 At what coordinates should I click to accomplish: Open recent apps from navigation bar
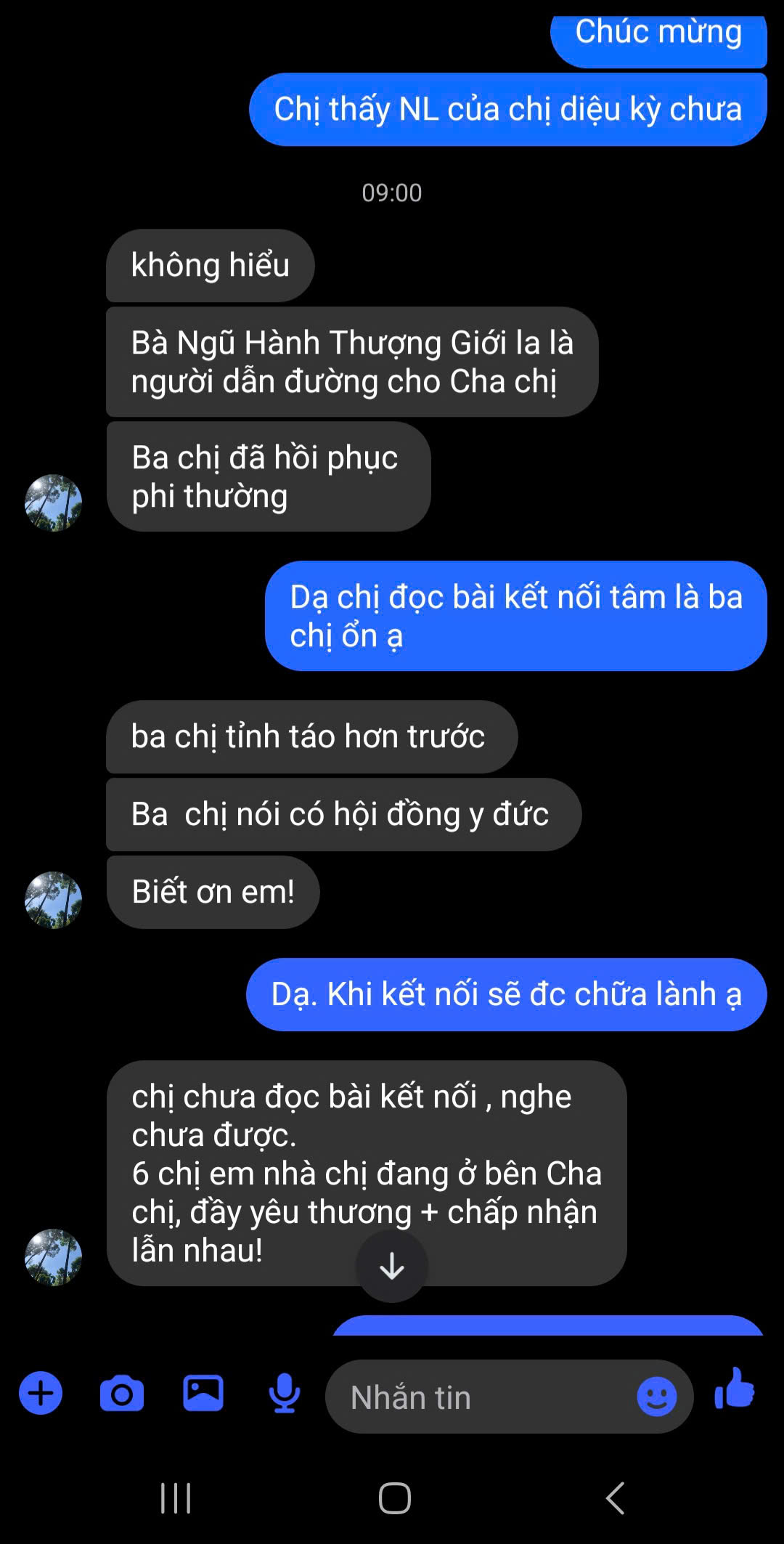tap(176, 1498)
